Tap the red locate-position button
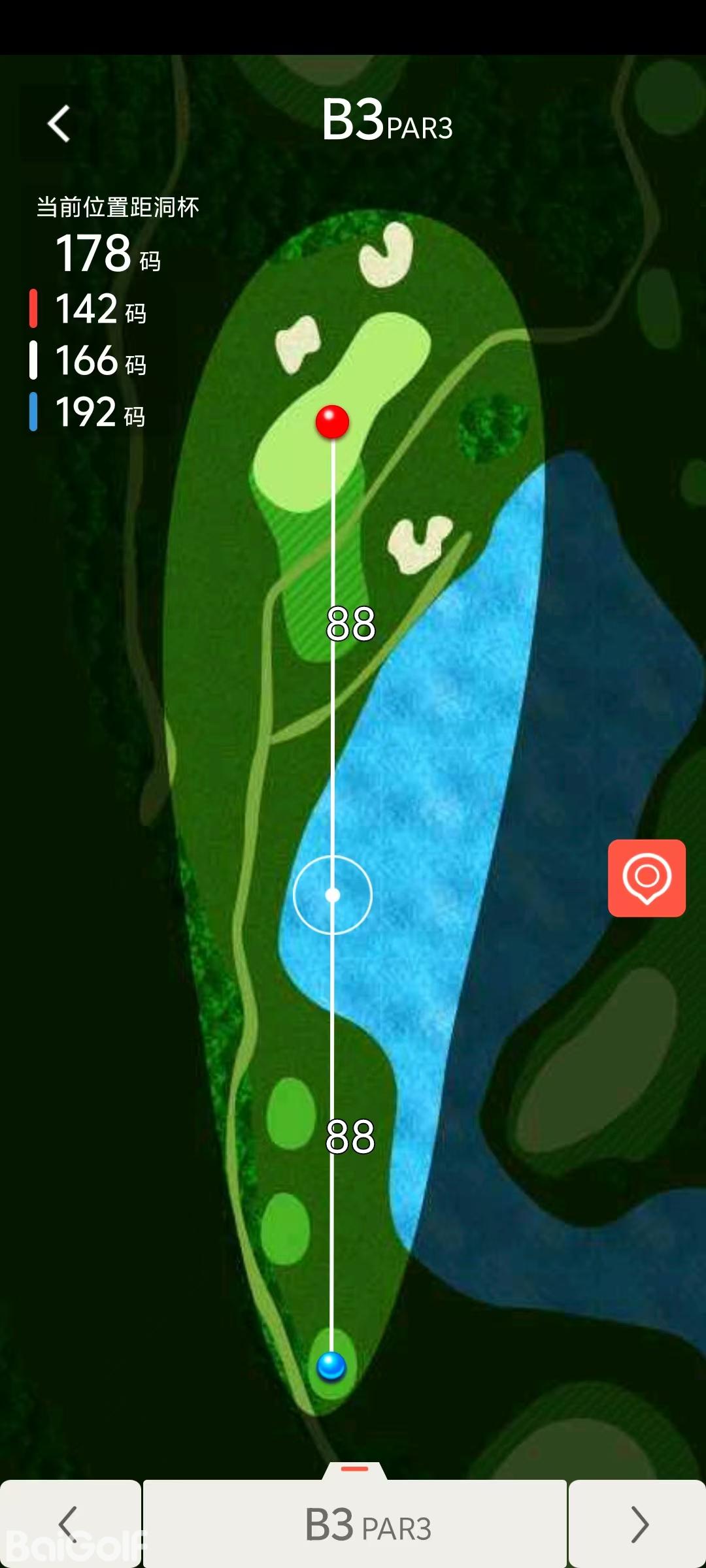 click(x=647, y=877)
